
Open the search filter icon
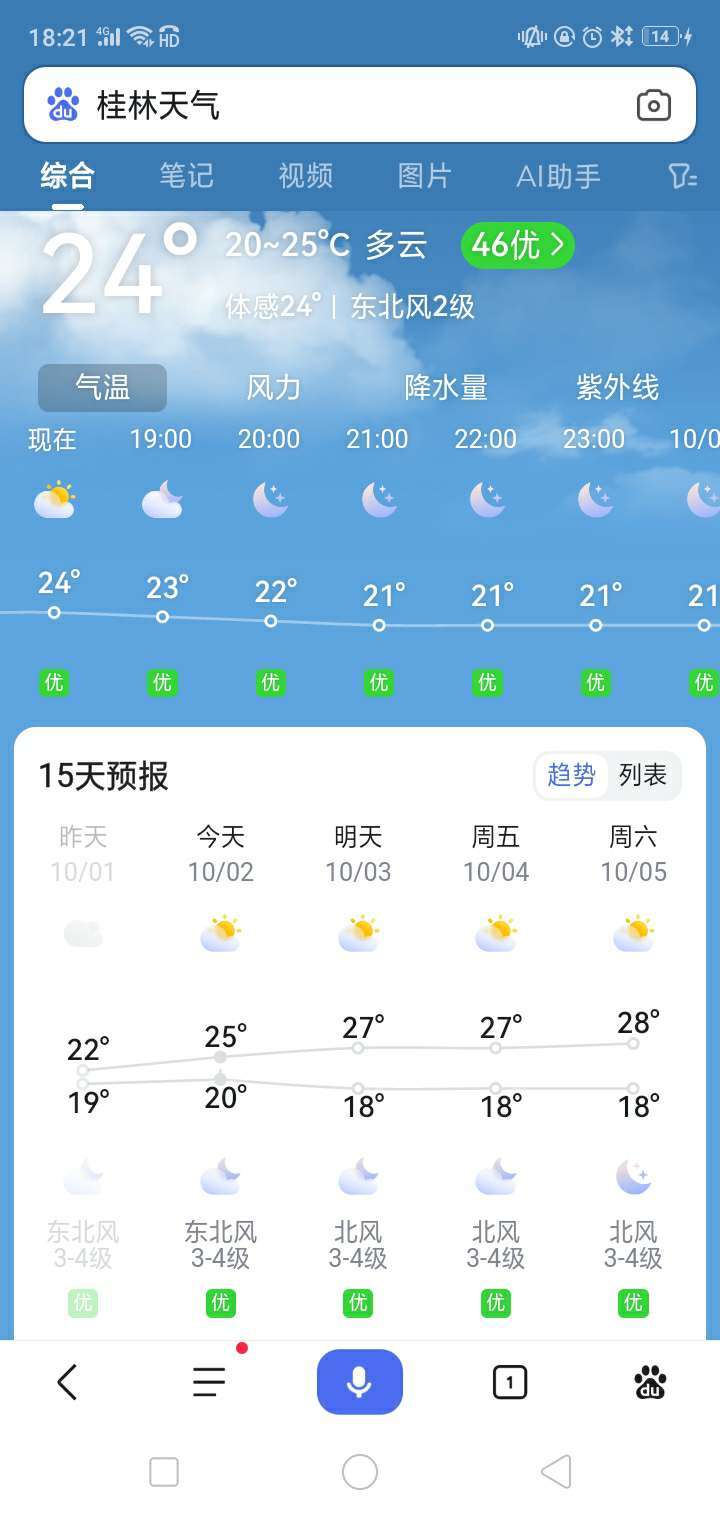pos(682,177)
